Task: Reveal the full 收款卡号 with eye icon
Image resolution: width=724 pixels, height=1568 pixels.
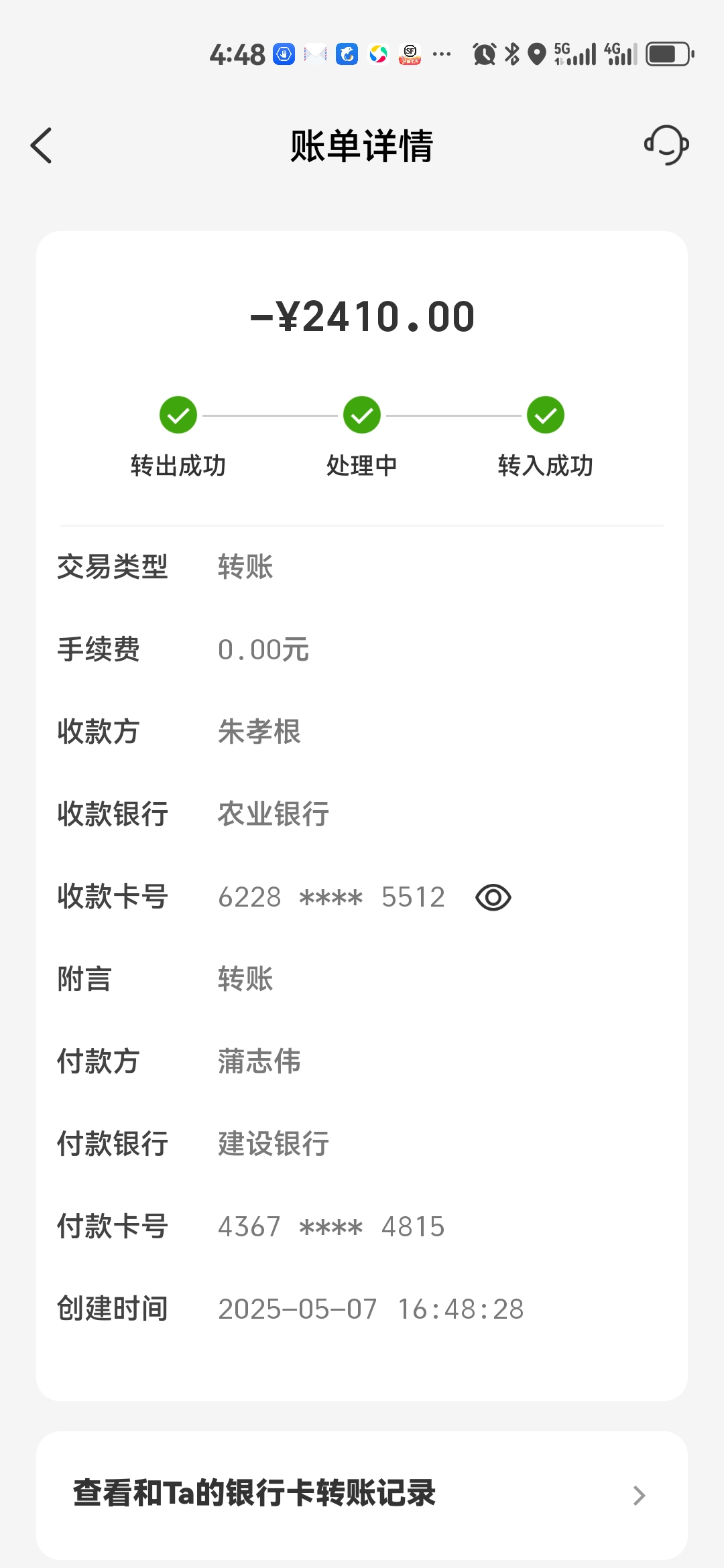Action: (x=493, y=897)
